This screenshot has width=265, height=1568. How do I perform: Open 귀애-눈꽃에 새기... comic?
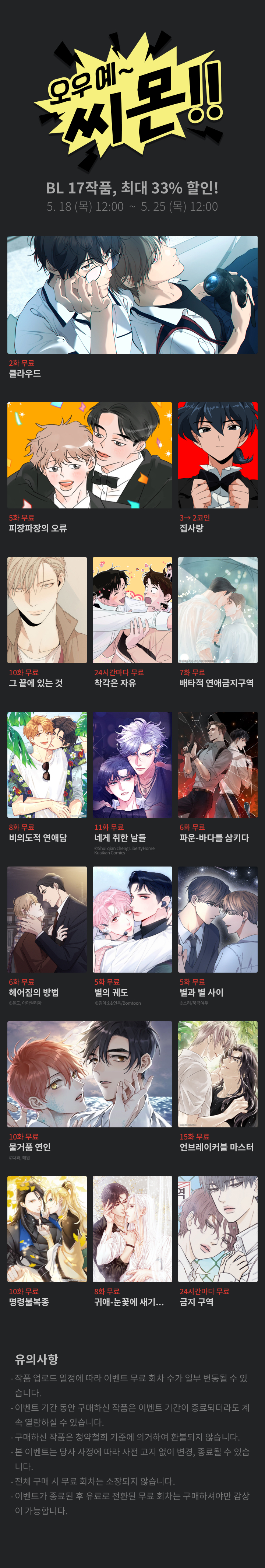click(x=132, y=1228)
